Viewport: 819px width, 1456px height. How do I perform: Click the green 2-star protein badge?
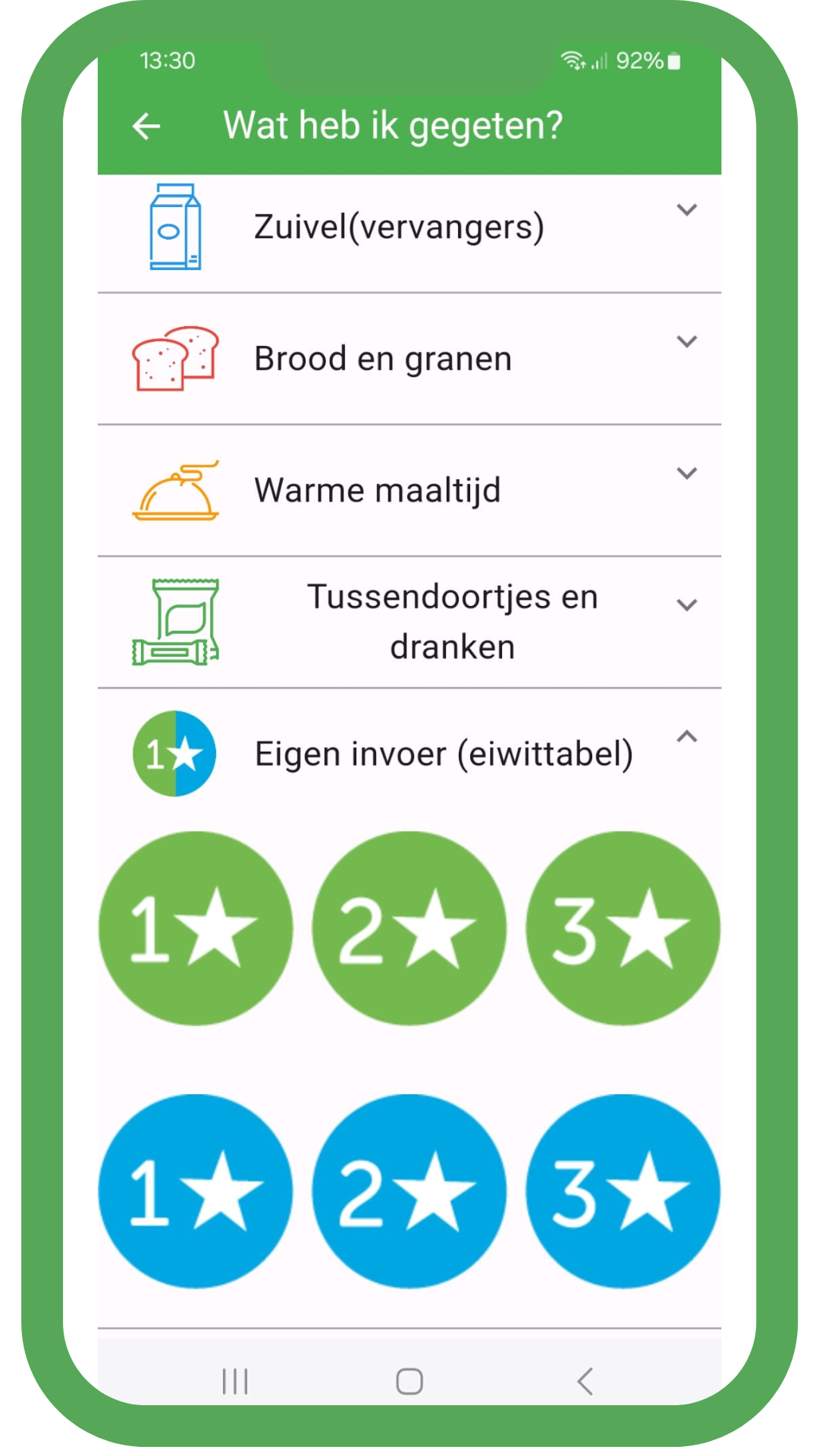coord(409,928)
